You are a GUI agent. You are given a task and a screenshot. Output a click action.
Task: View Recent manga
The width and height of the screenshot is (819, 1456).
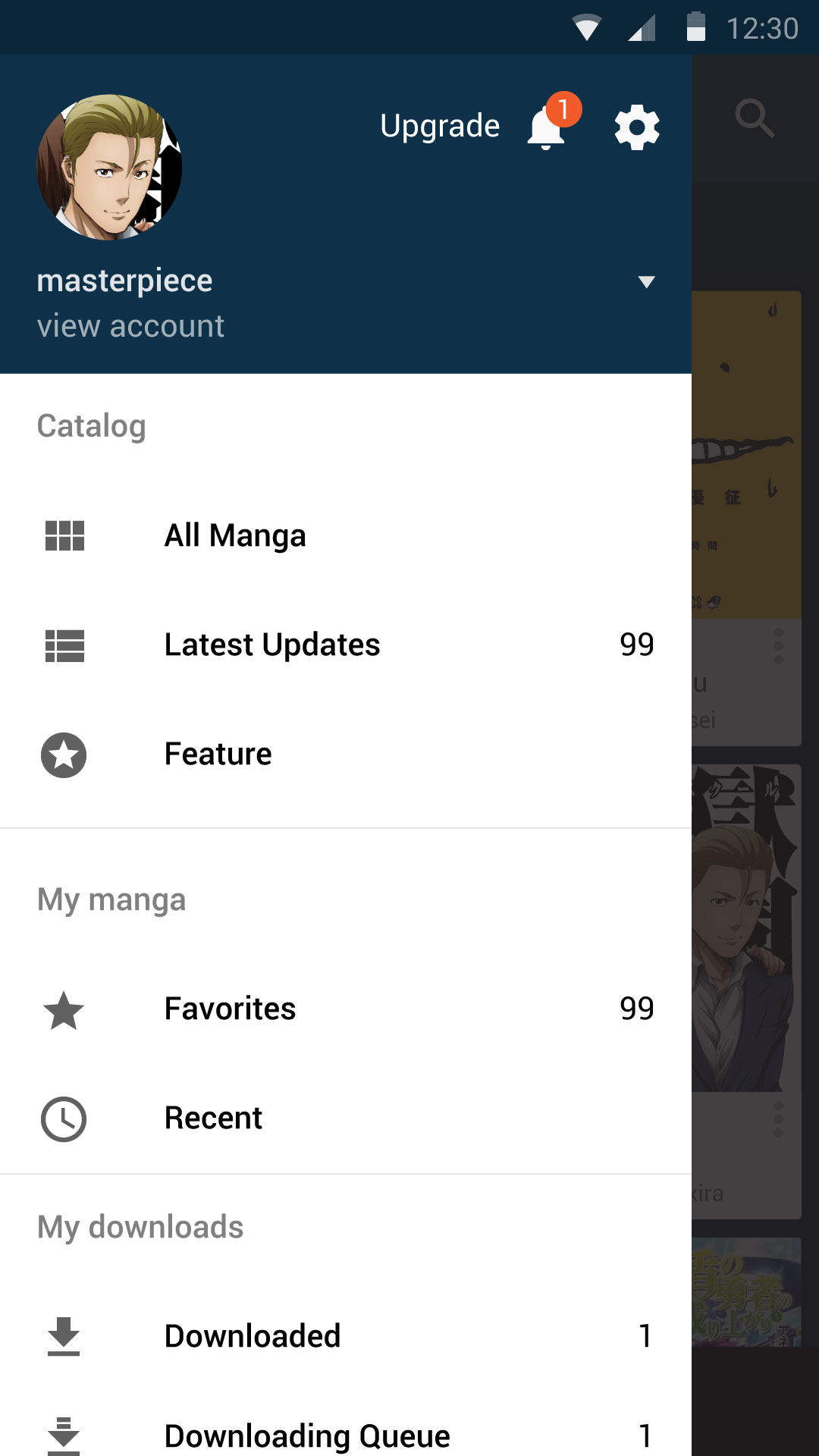(x=213, y=1118)
